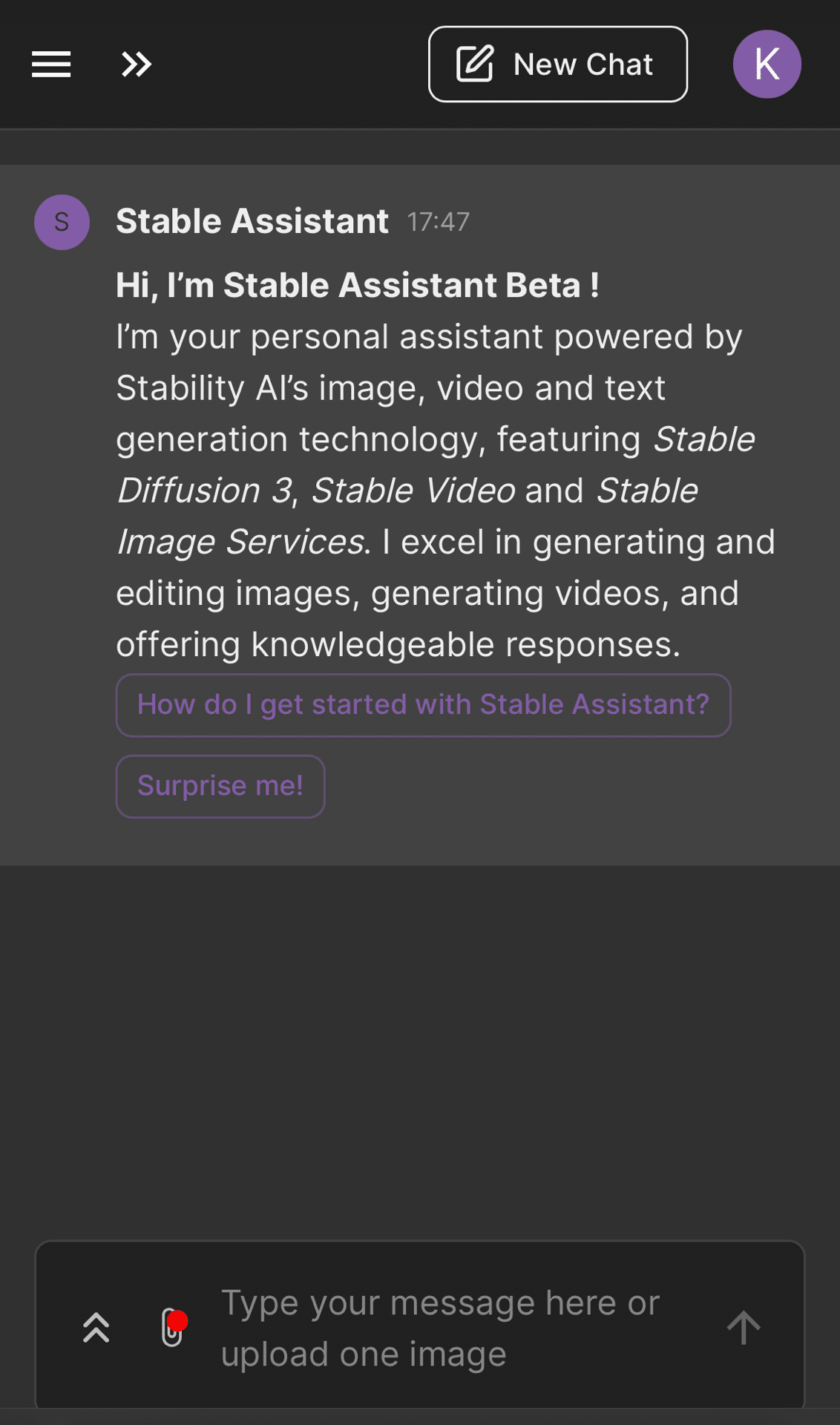This screenshot has height=1425, width=840.
Task: Open the hamburger menu
Action: [x=51, y=65]
